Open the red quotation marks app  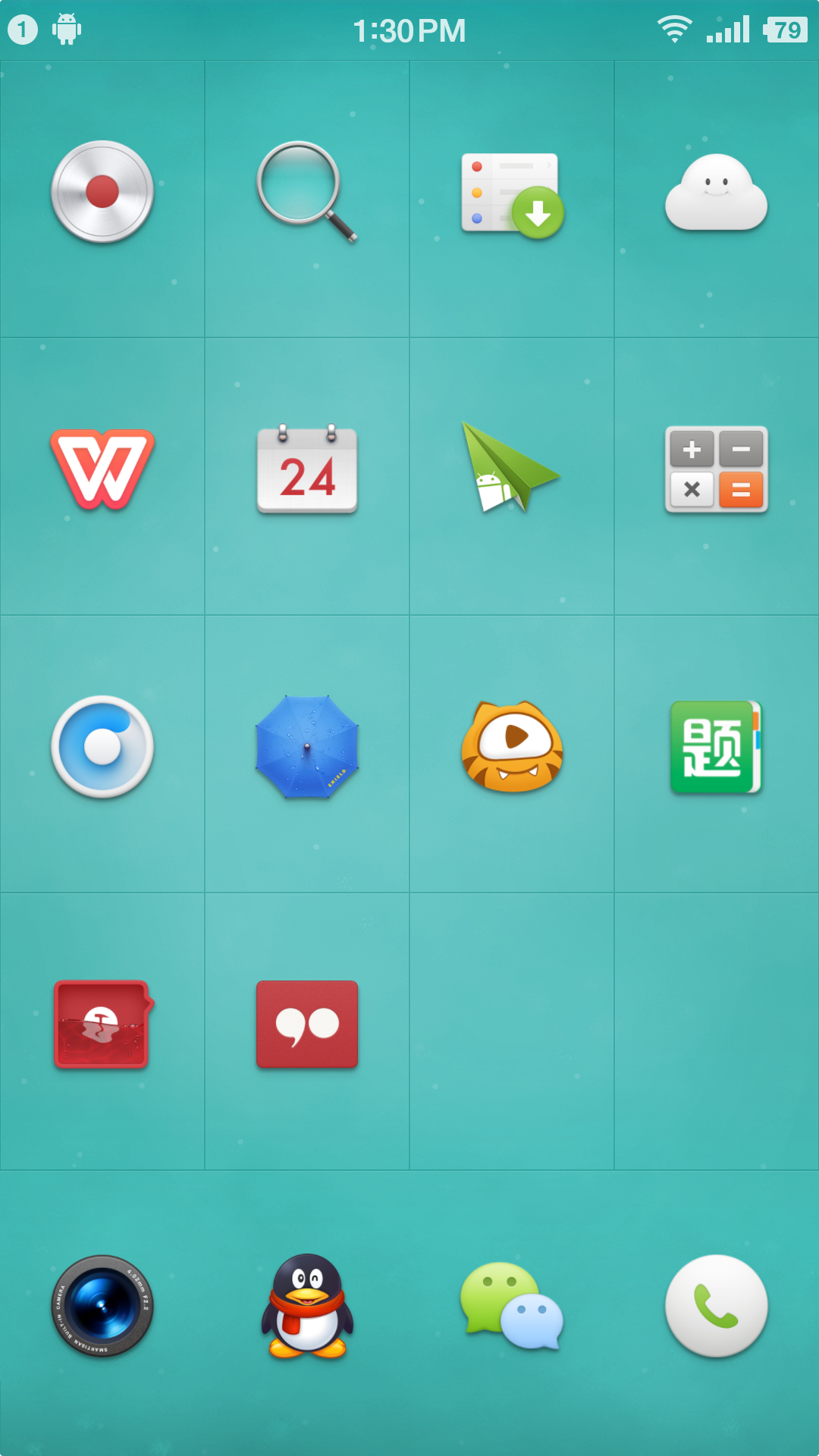pos(307,1024)
